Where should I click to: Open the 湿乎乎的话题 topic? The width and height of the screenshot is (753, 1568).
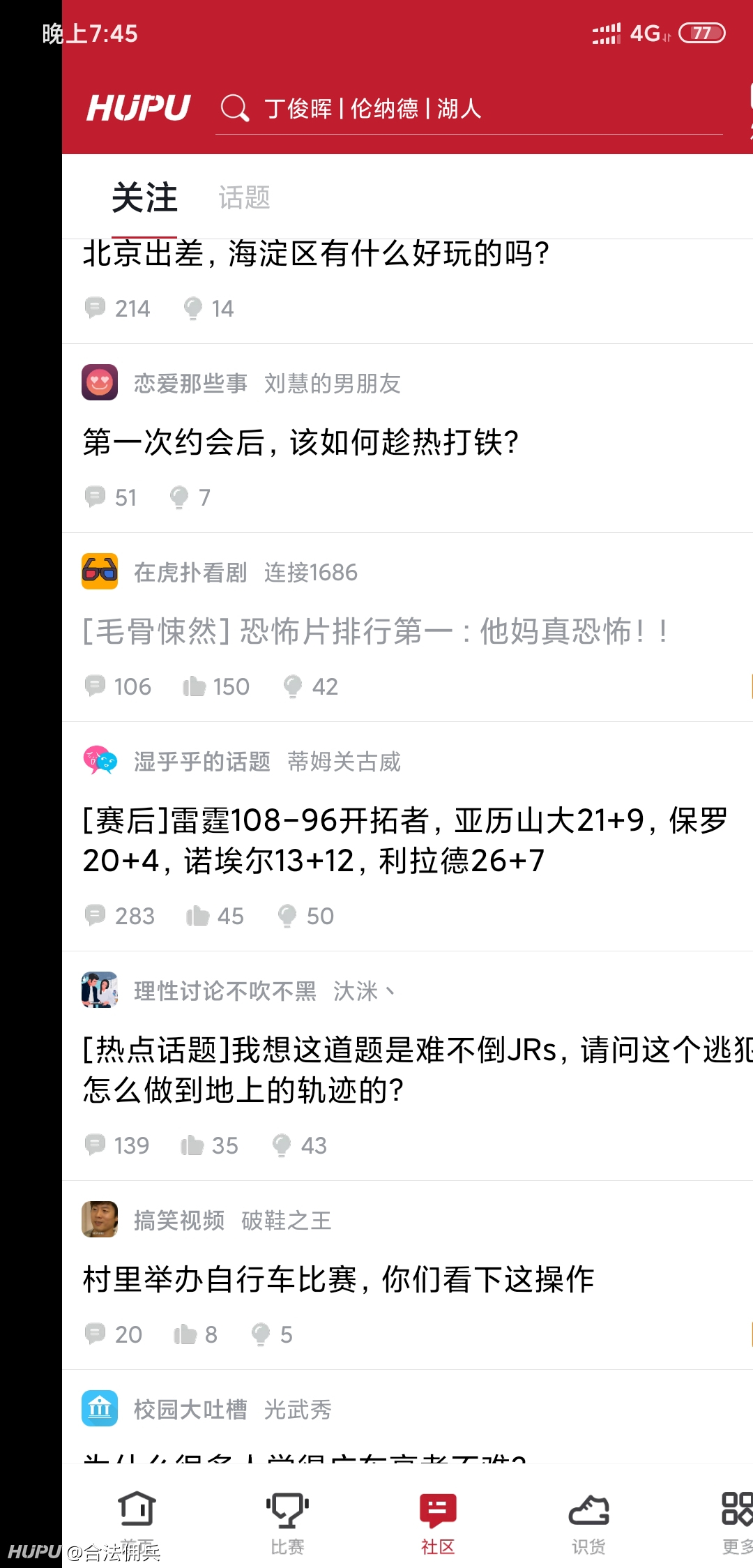tap(202, 761)
